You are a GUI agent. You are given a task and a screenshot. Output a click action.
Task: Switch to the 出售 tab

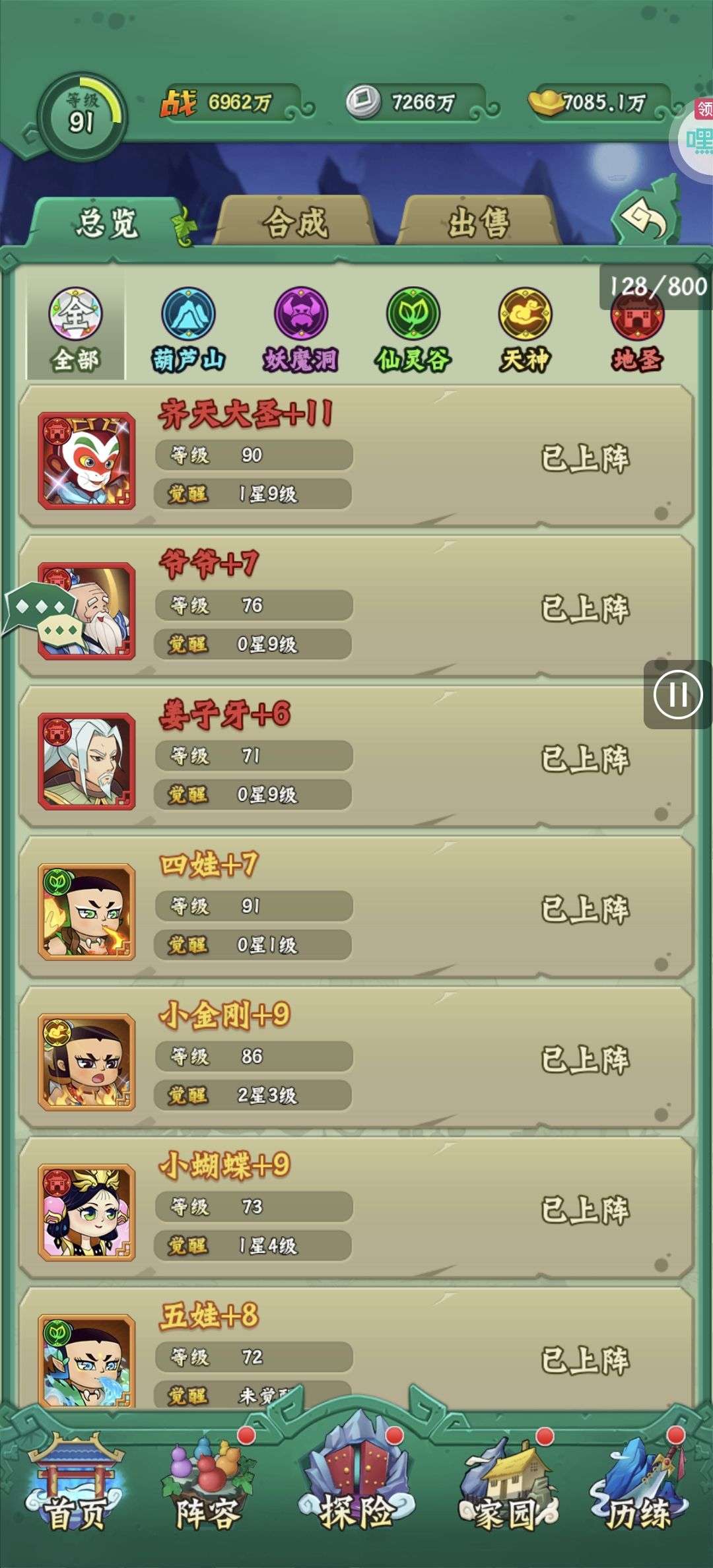click(x=479, y=222)
